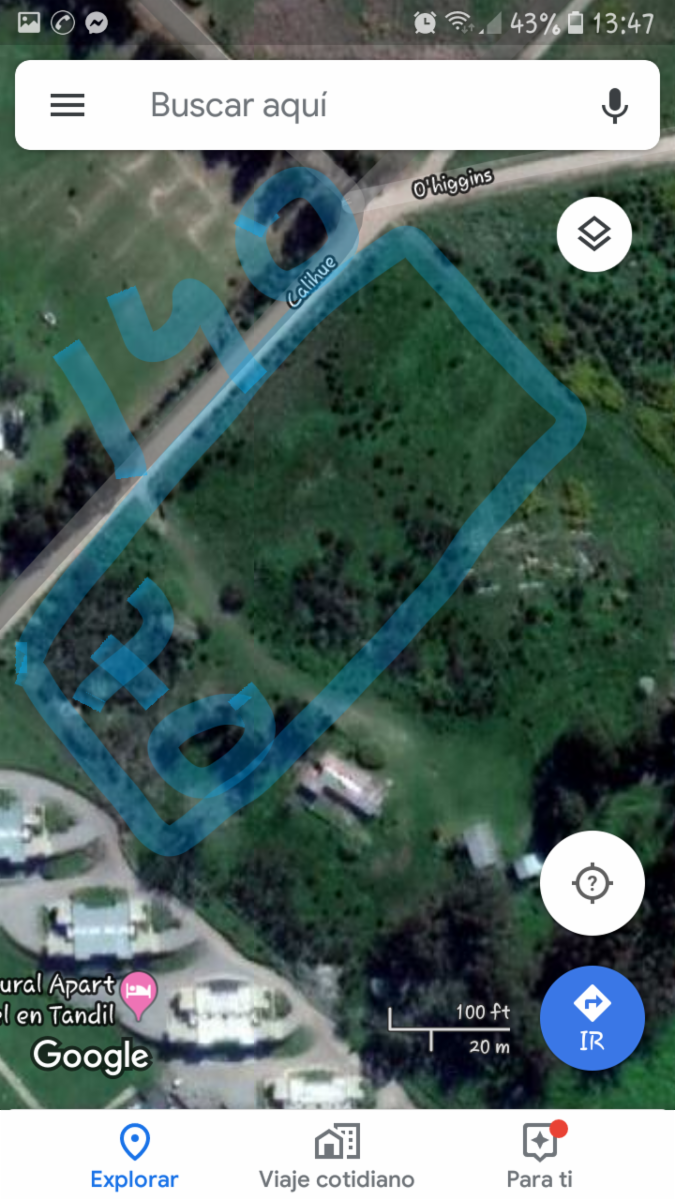Center the map on my location
The height and width of the screenshot is (1200, 675).
[x=592, y=883]
